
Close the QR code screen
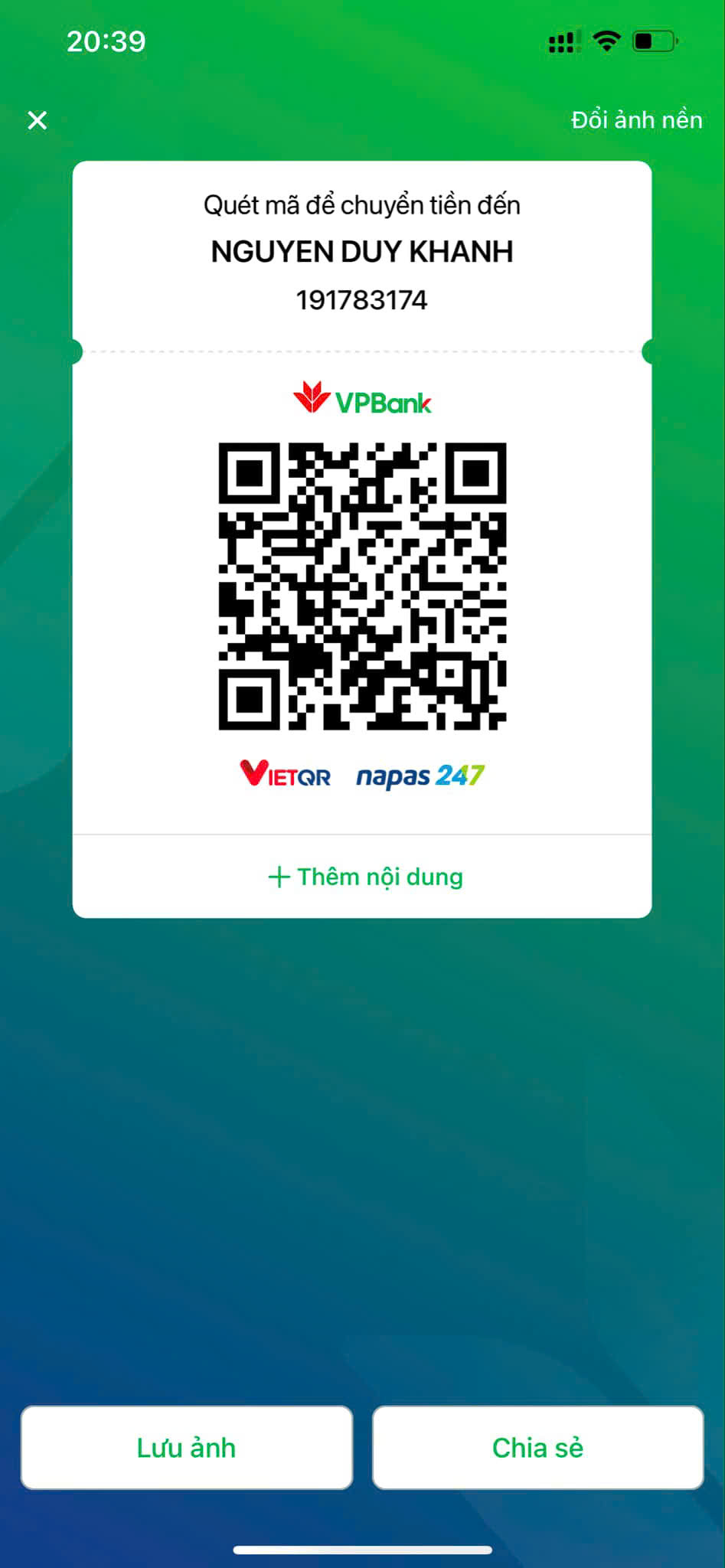tap(37, 120)
